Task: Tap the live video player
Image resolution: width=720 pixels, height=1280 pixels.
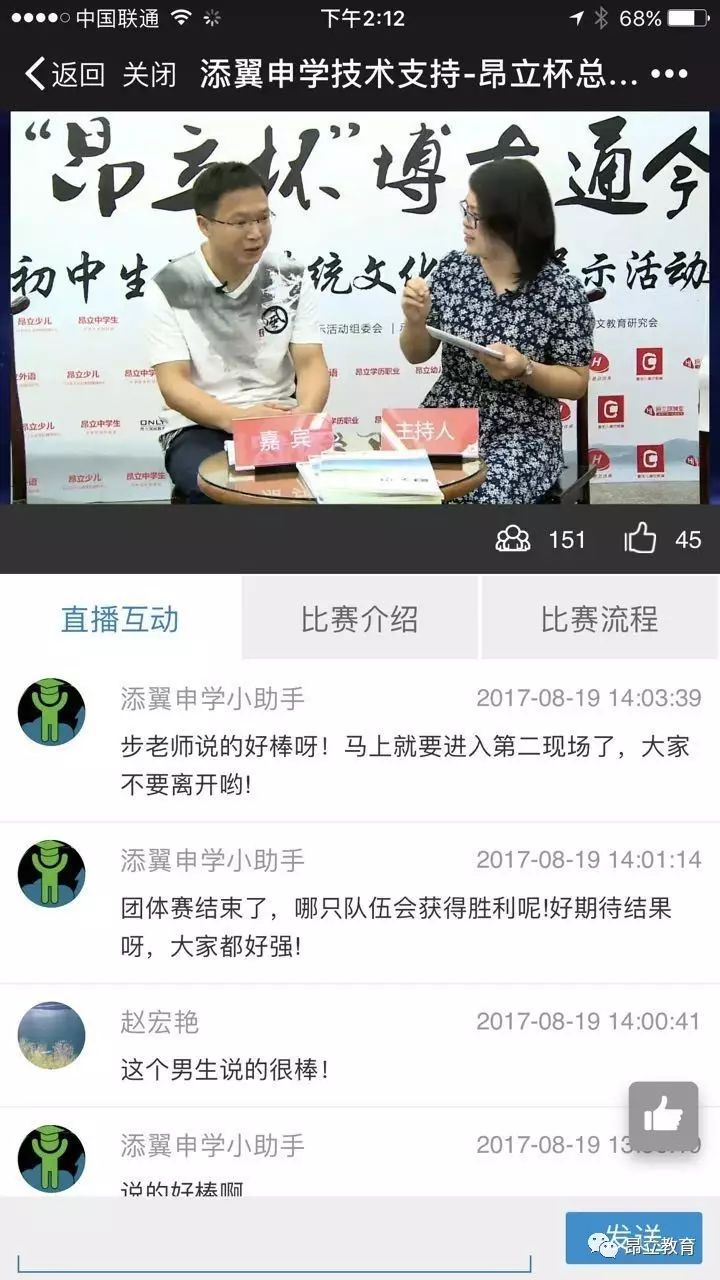Action: click(x=360, y=308)
